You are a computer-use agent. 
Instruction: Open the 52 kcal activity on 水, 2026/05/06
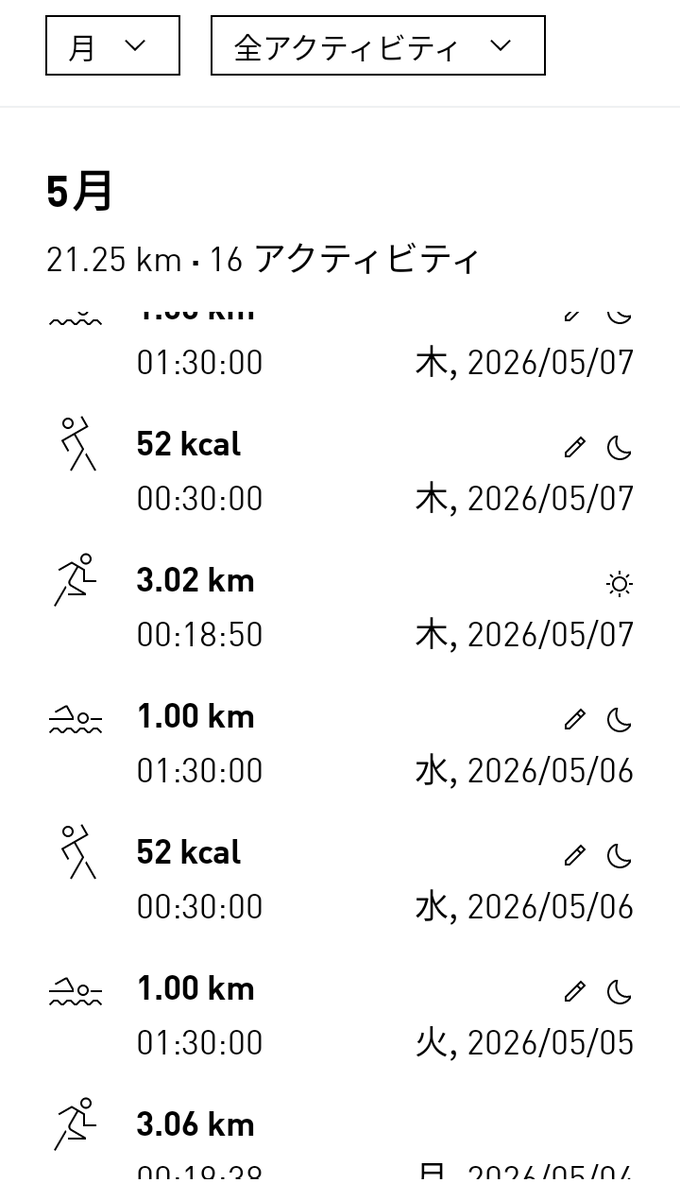coord(340,879)
